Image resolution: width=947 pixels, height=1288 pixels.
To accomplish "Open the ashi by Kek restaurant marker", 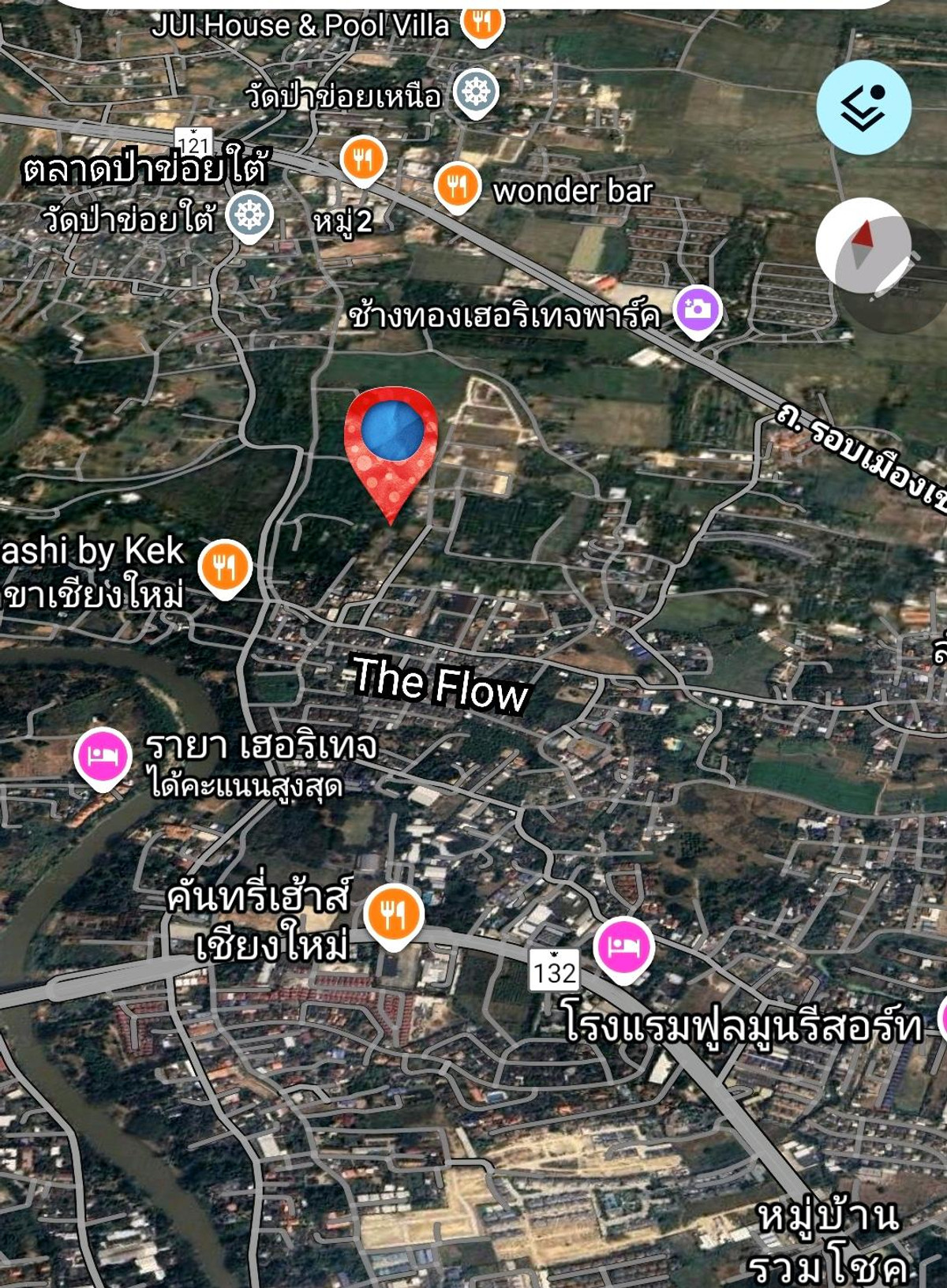I will coord(225,566).
